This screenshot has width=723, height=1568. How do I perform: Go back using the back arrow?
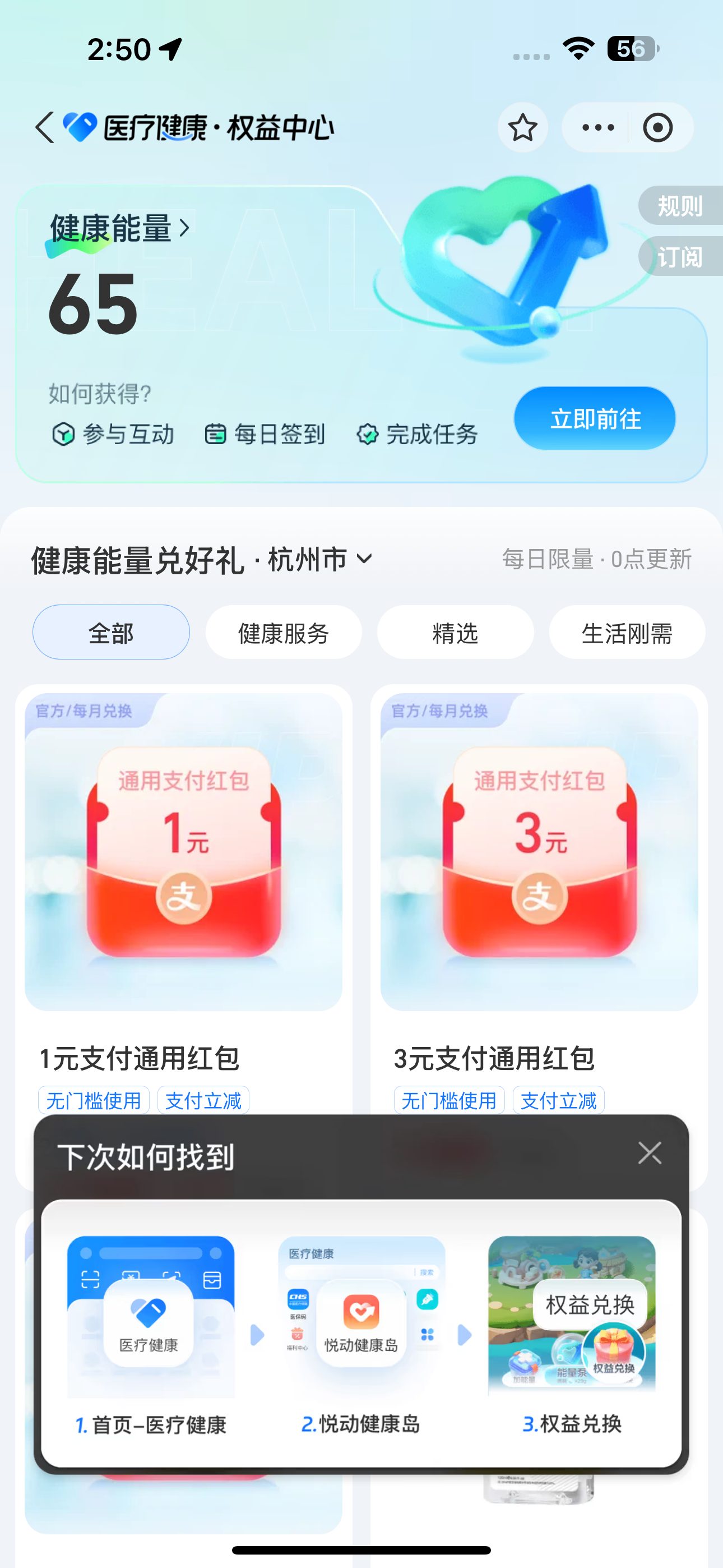tap(45, 128)
